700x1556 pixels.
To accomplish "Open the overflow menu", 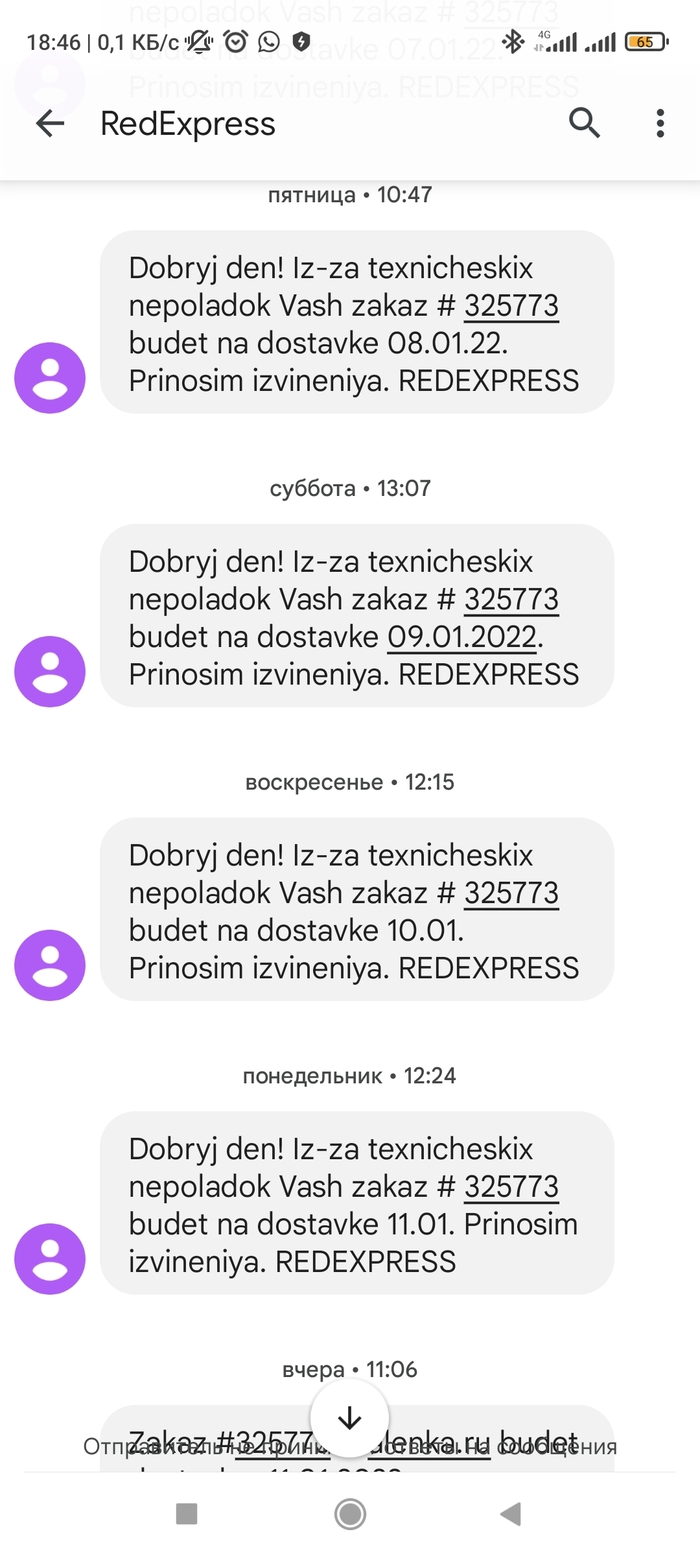I will click(x=660, y=124).
